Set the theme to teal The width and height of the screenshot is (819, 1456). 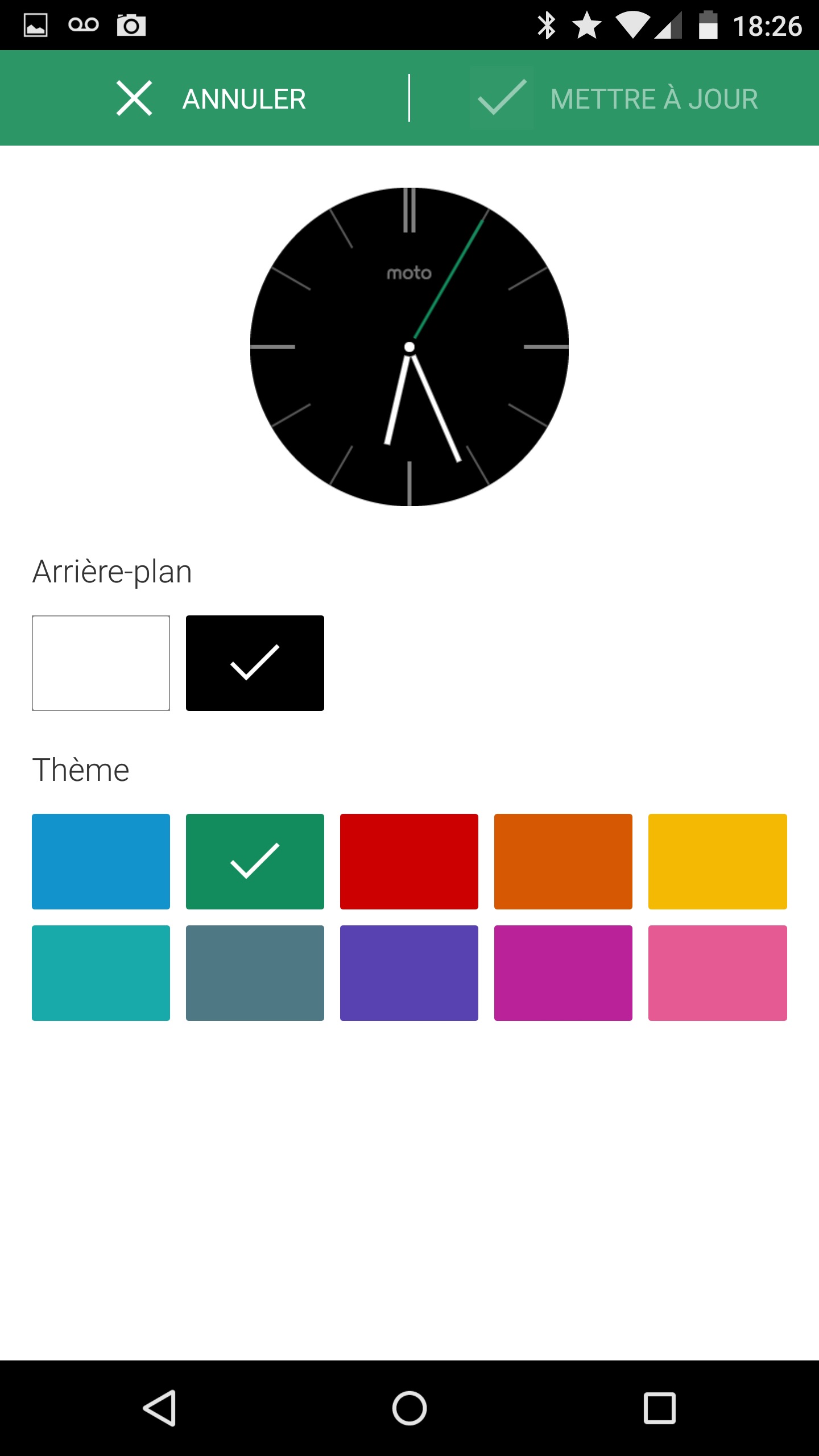[101, 973]
